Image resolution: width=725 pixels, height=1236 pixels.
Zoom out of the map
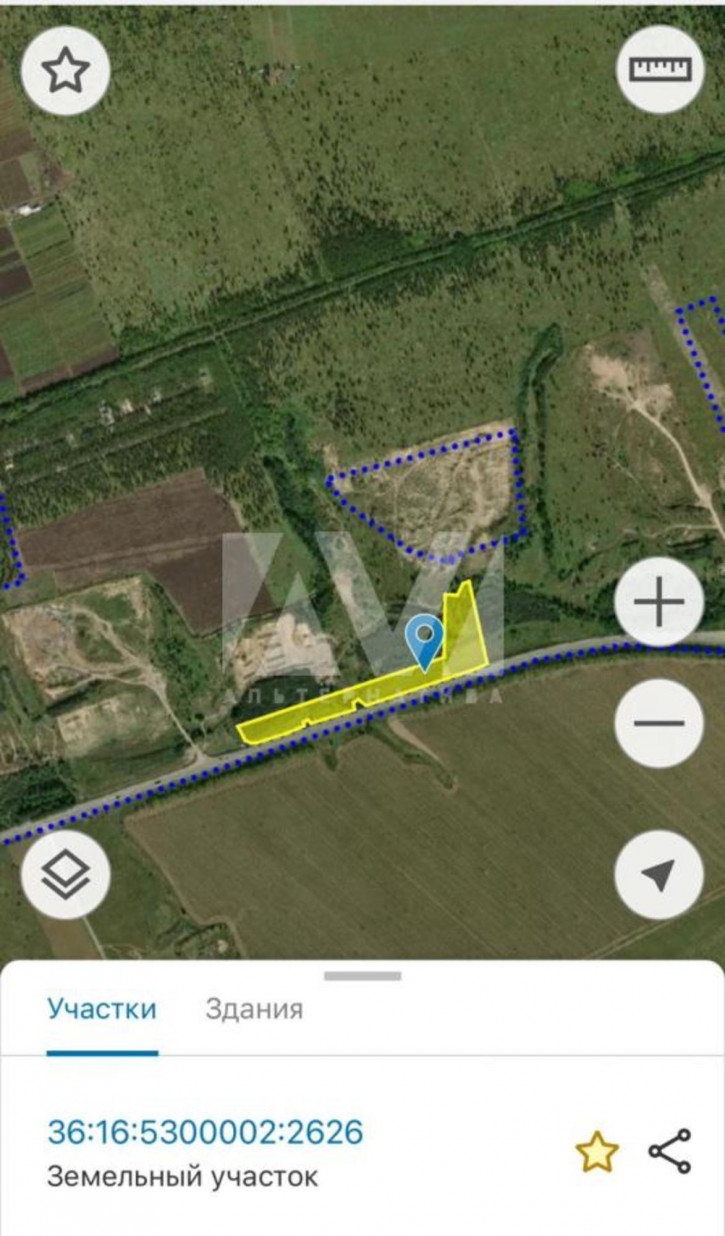point(659,723)
